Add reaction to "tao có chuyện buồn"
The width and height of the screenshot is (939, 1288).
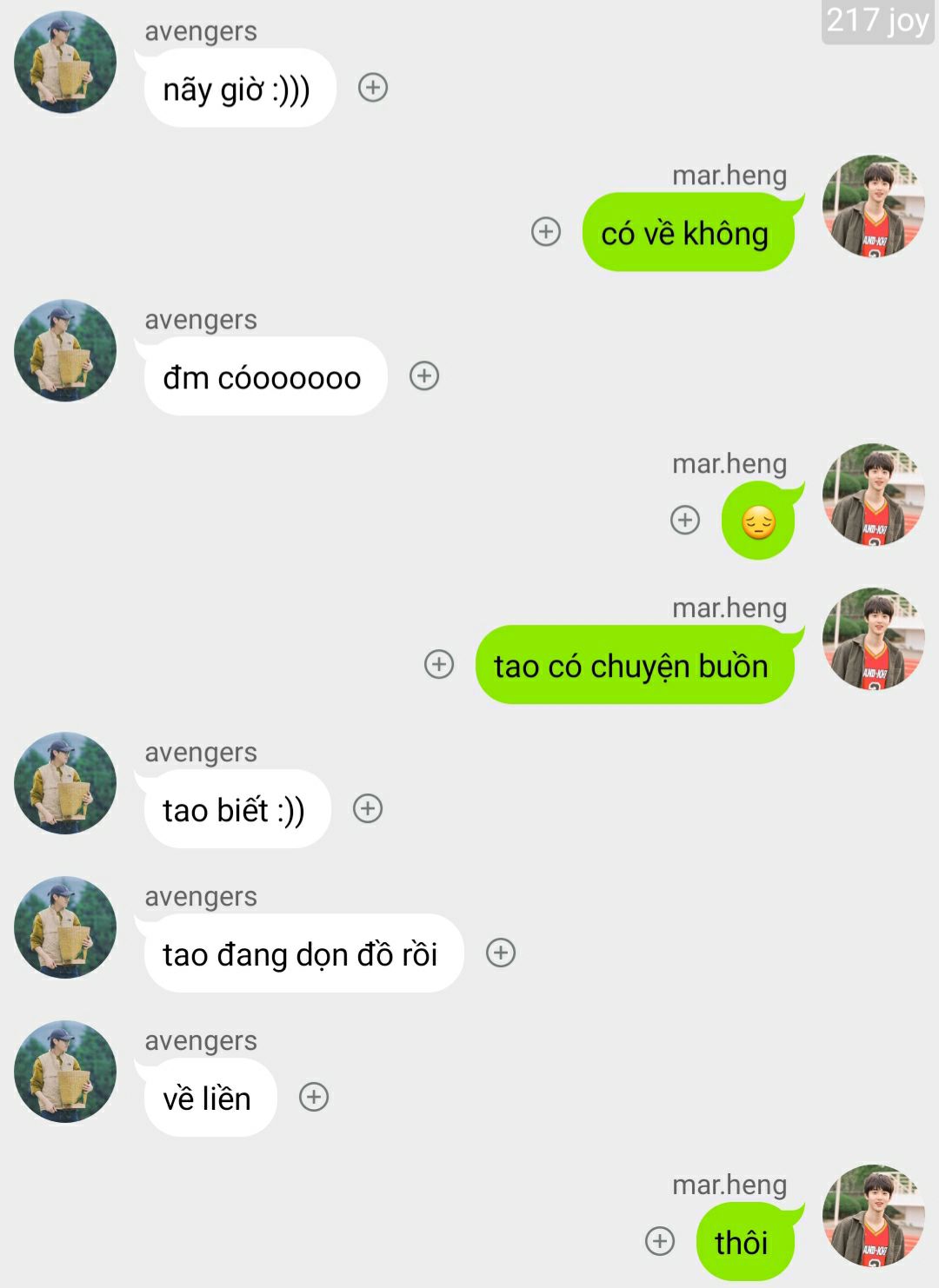point(439,664)
